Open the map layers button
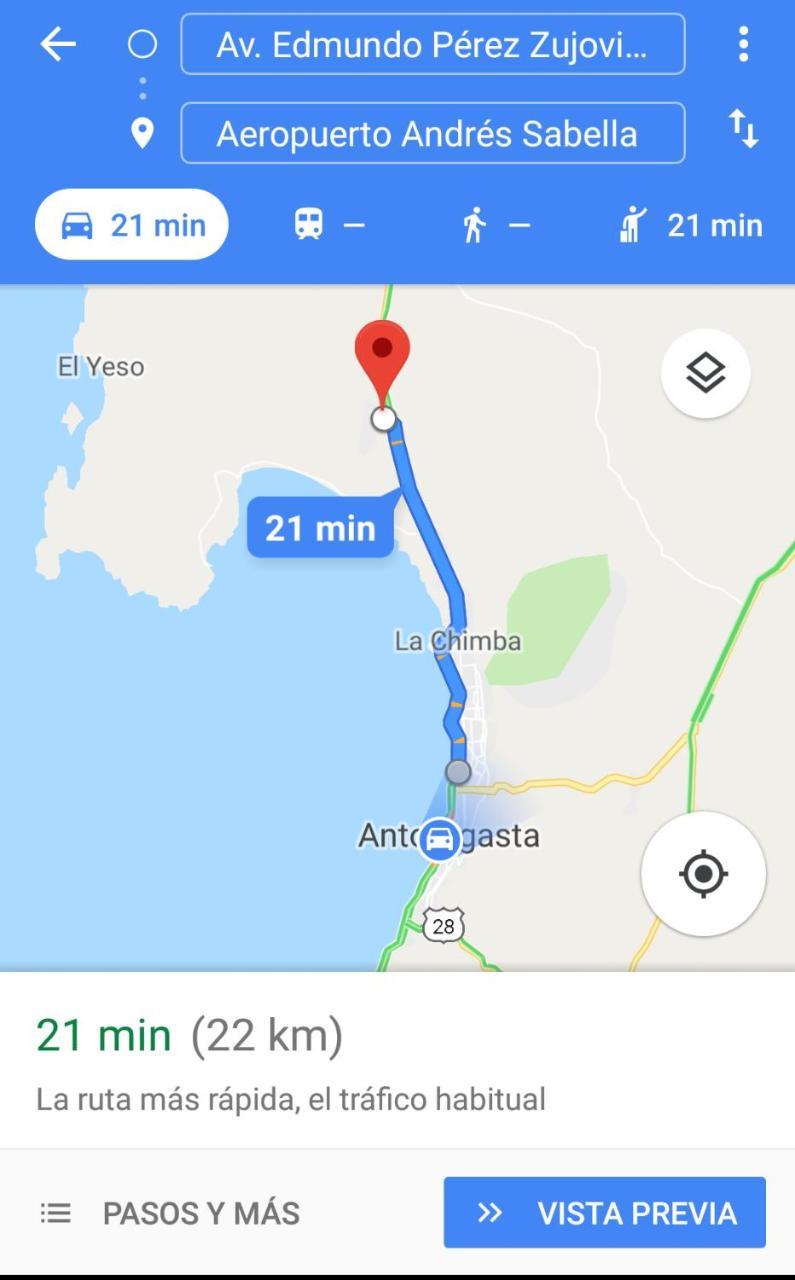This screenshot has height=1280, width=795. click(x=705, y=374)
